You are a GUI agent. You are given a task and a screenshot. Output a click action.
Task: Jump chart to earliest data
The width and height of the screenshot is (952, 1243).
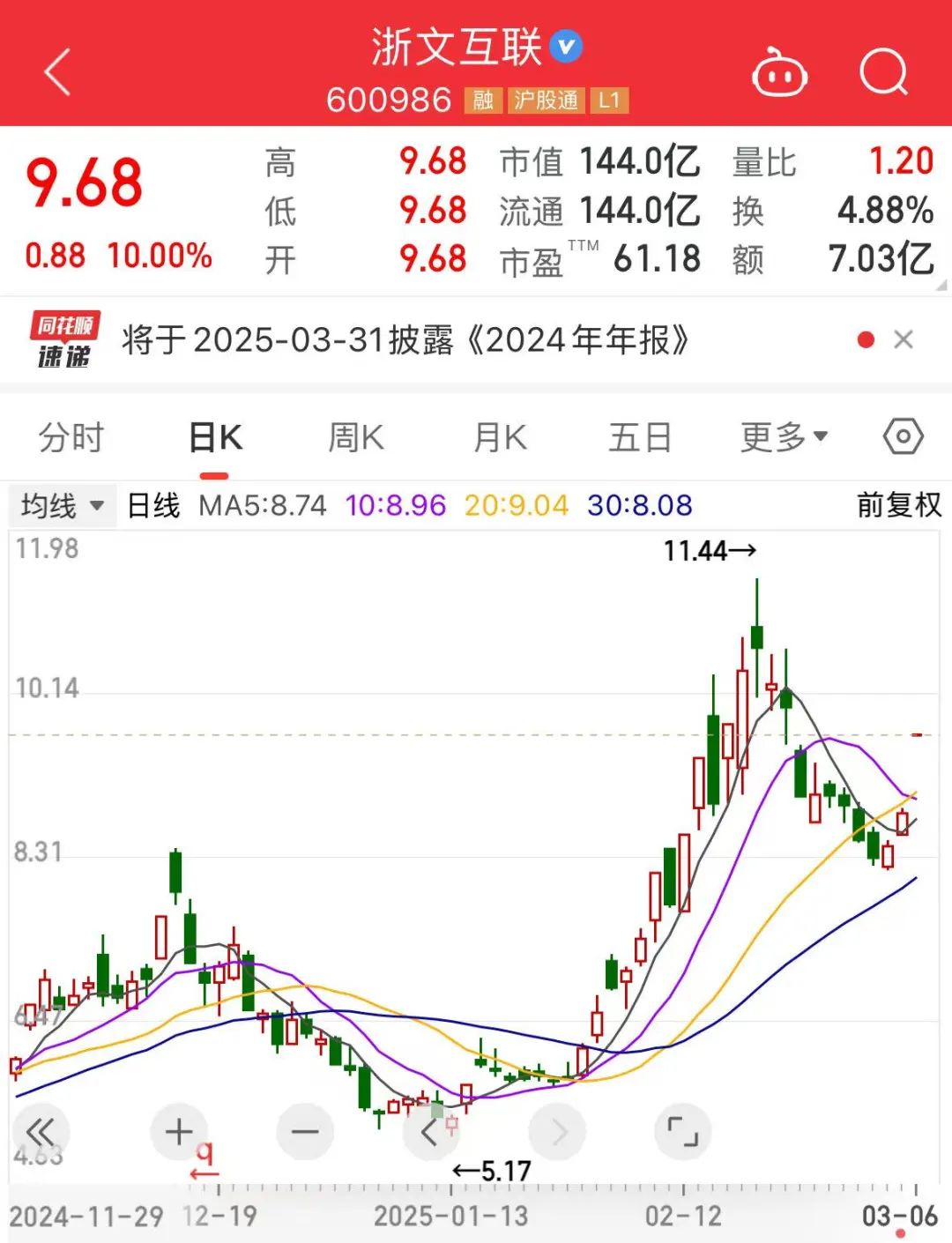[x=41, y=1131]
